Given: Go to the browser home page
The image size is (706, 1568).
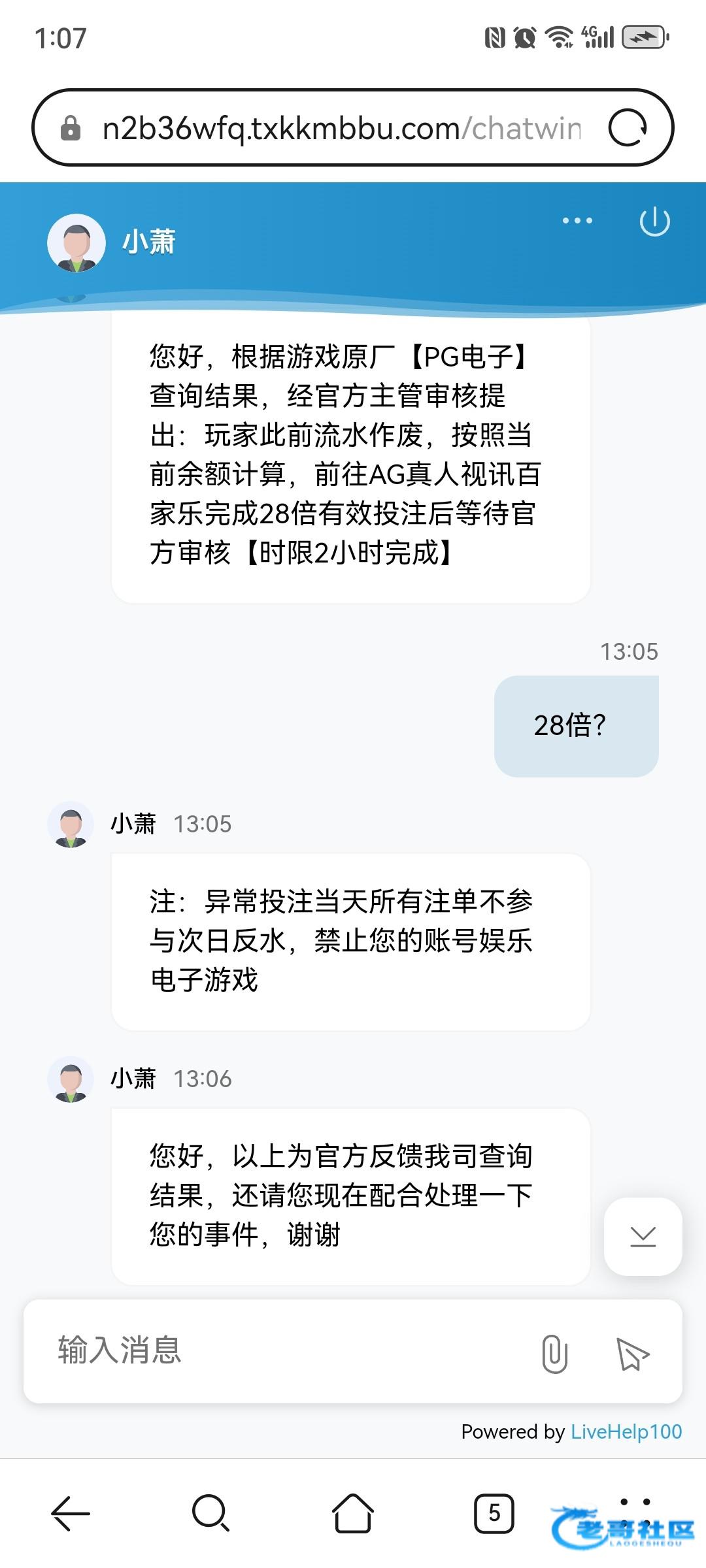Looking at the screenshot, I should [353, 1513].
